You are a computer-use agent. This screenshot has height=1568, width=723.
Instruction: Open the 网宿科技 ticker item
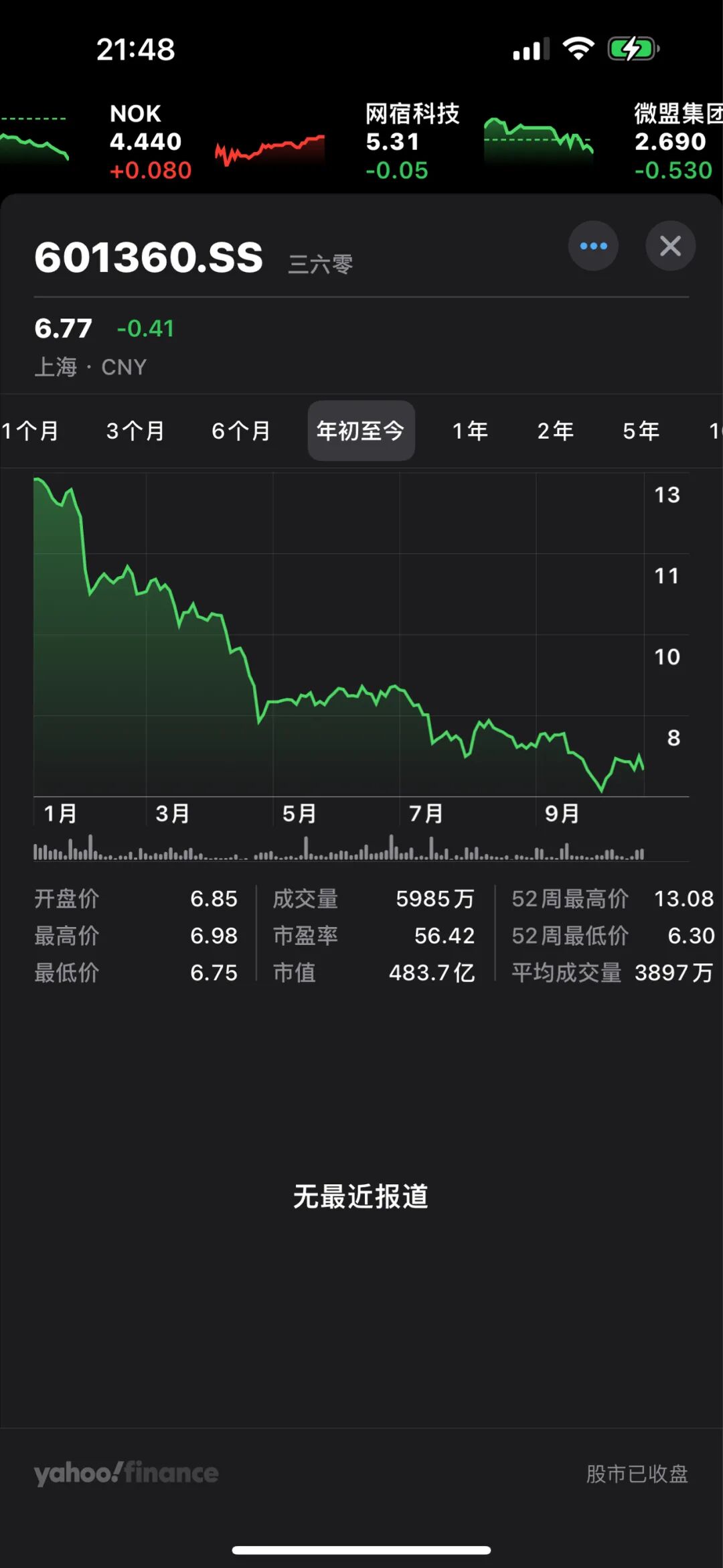point(412,141)
